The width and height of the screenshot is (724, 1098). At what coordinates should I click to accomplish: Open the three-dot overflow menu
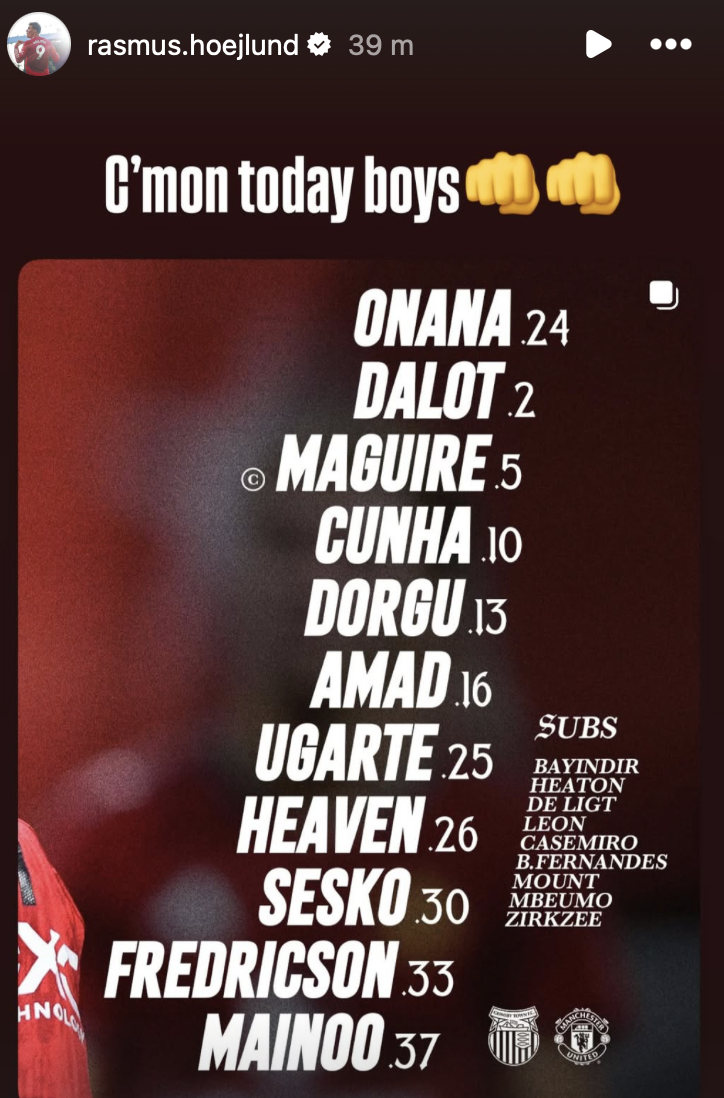click(x=669, y=44)
